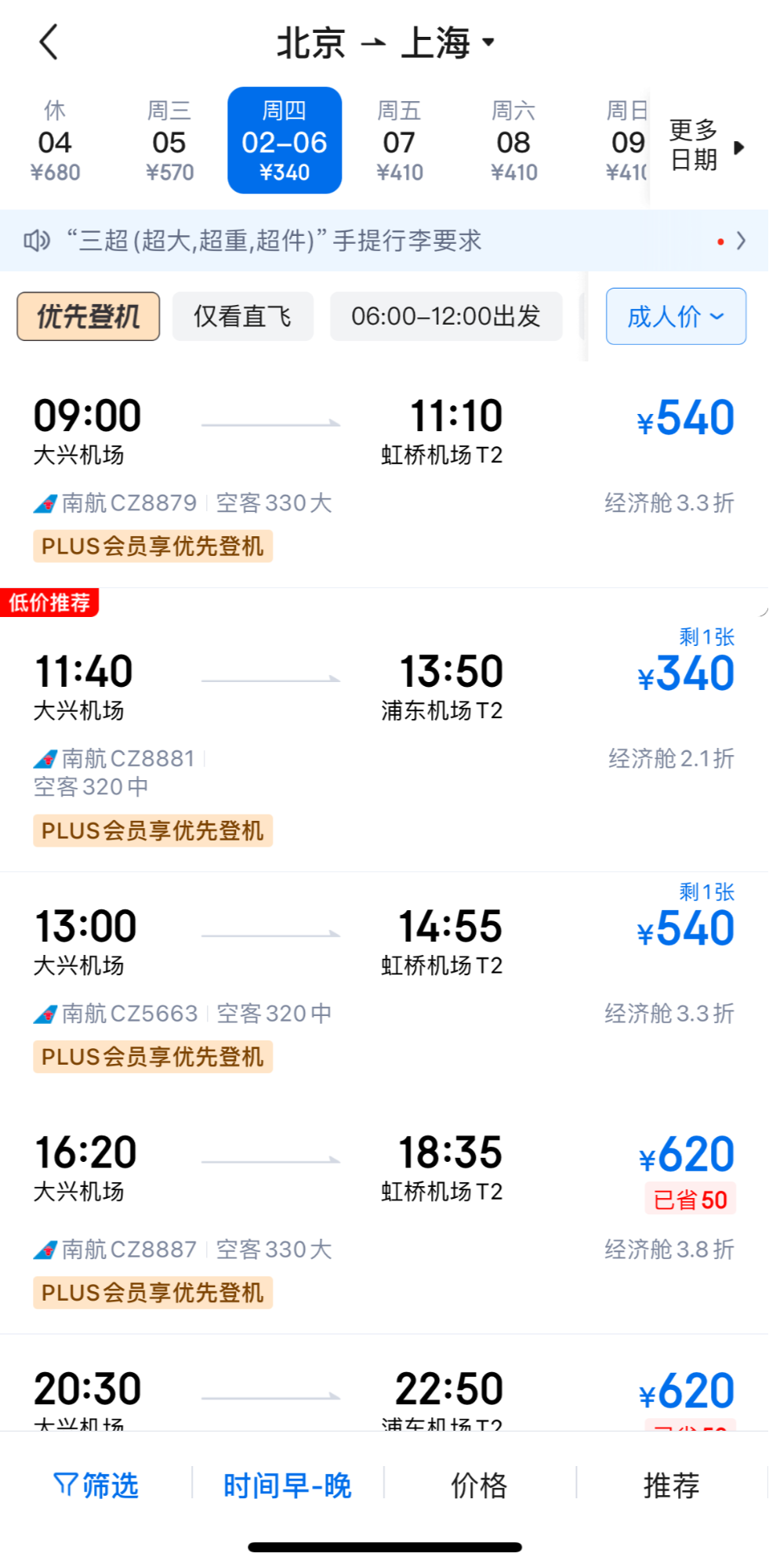Open 更多日期 calendar
Image resolution: width=769 pixels, height=1568 pixels.
tap(705, 145)
